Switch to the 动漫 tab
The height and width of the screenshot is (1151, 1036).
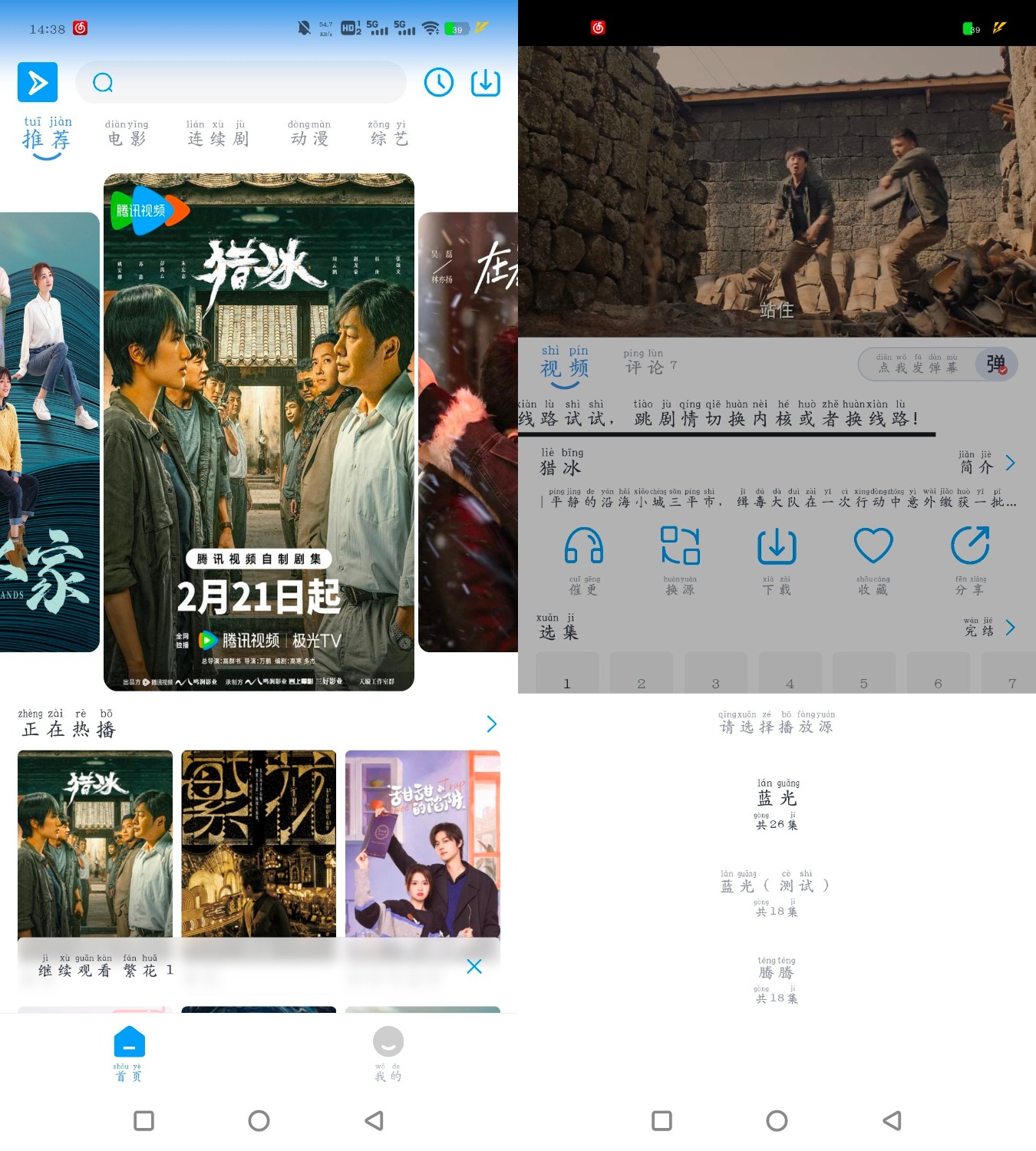[309, 134]
